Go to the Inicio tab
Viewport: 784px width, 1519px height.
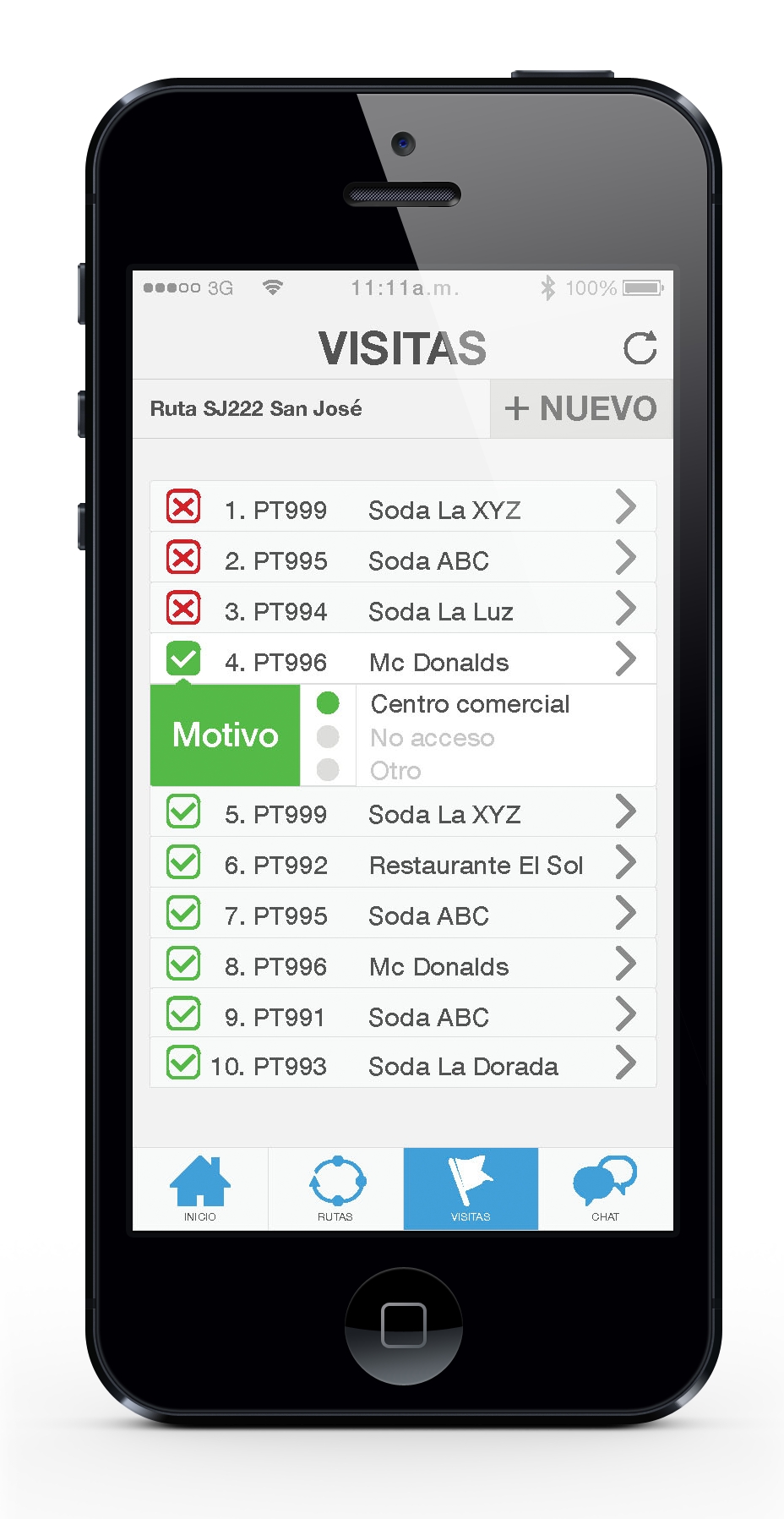point(200,1188)
